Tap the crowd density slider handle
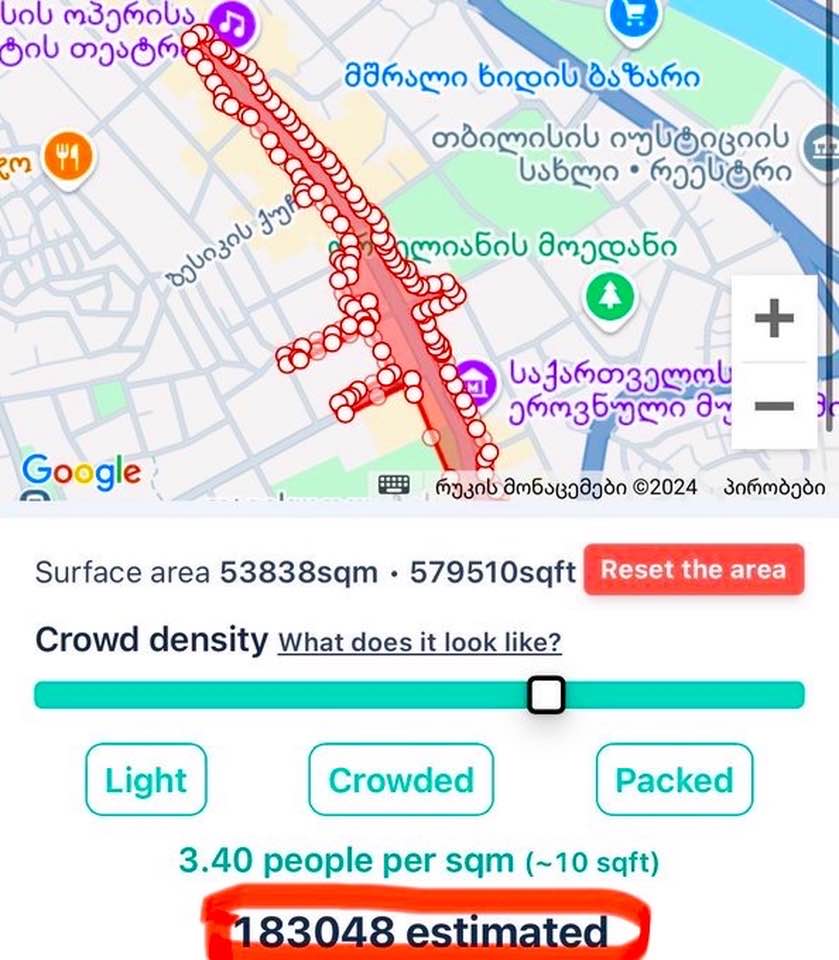The image size is (839, 960). (546, 694)
